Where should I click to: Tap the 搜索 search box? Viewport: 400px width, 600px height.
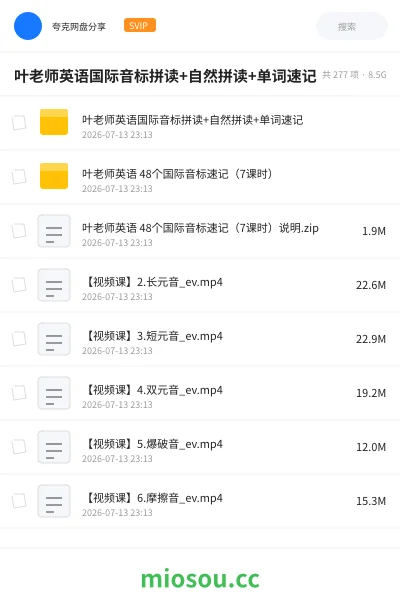pyautogui.click(x=352, y=26)
